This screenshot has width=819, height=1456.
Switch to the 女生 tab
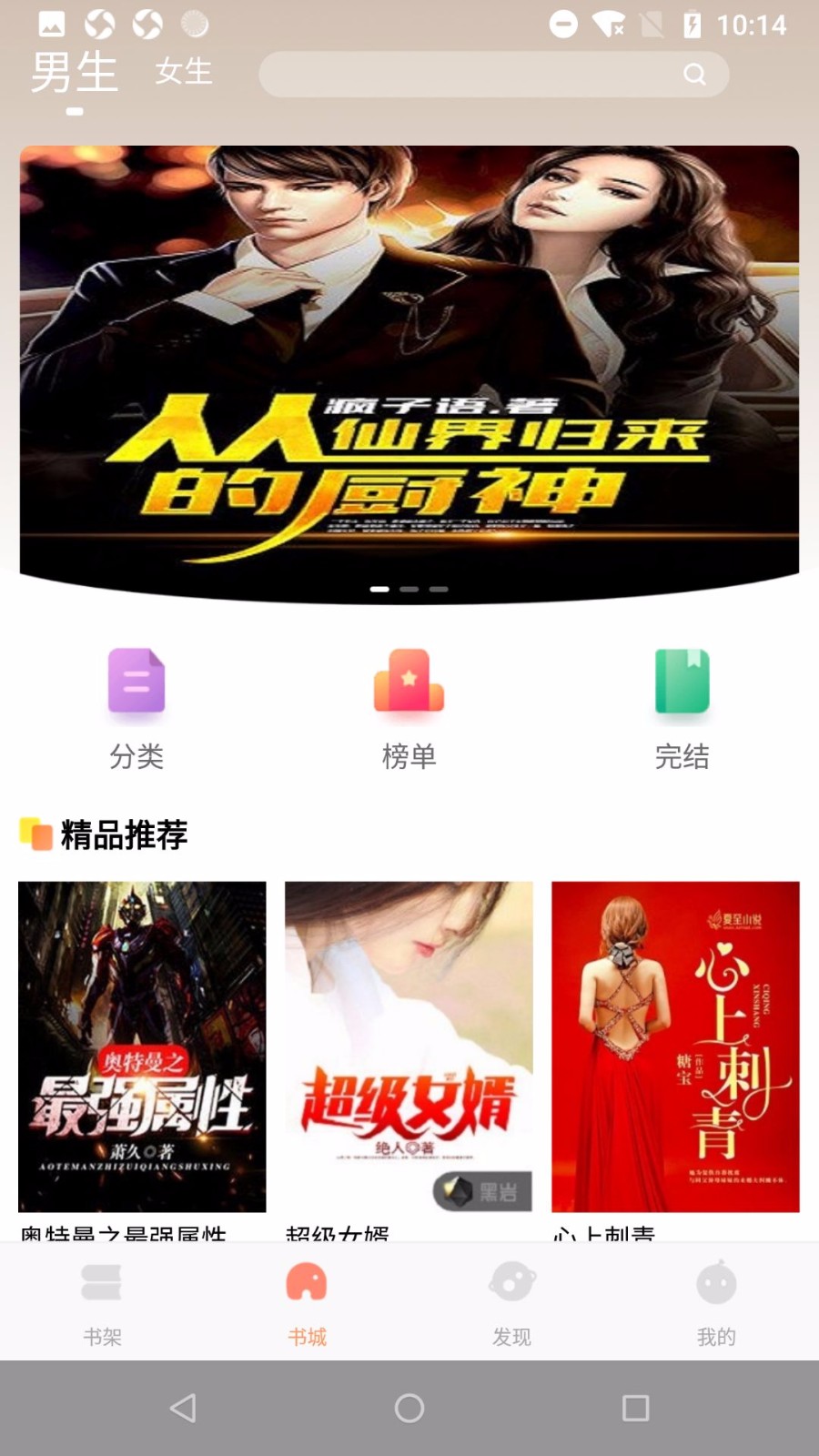point(184,73)
